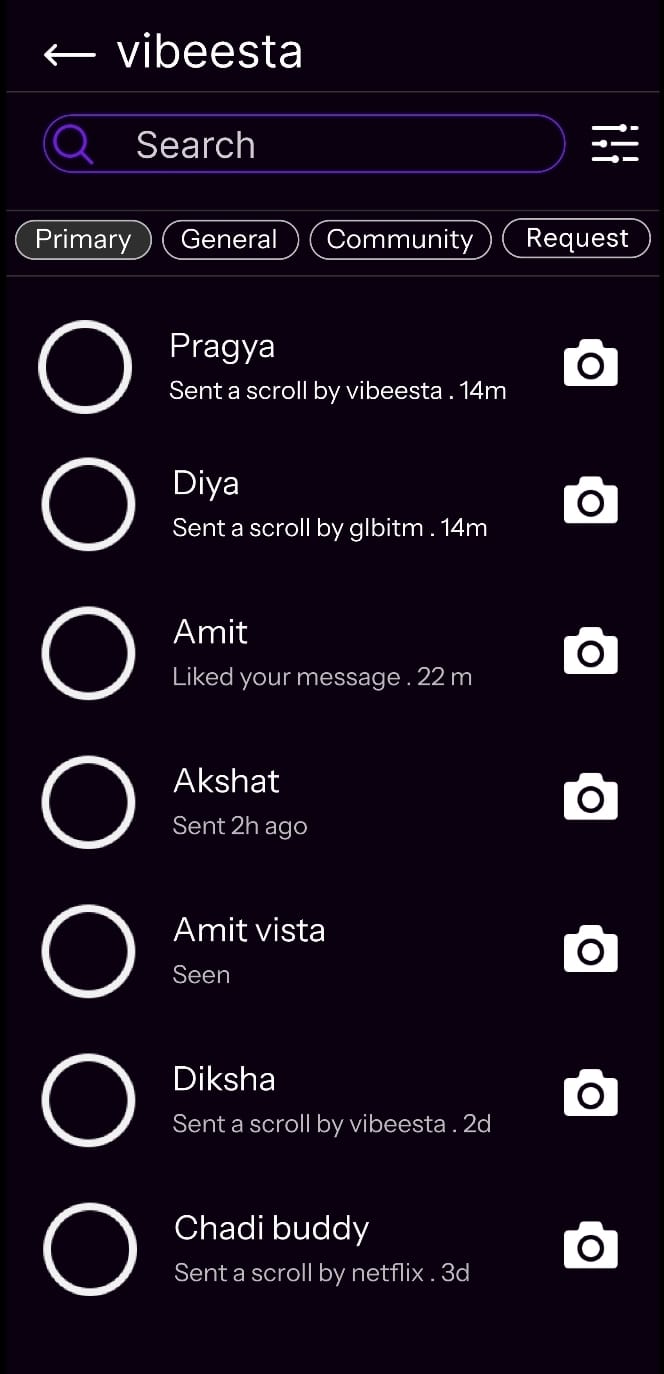Tap the camera icon in Amit's row
Screen dimensions: 664x1374
pyautogui.click(x=591, y=651)
